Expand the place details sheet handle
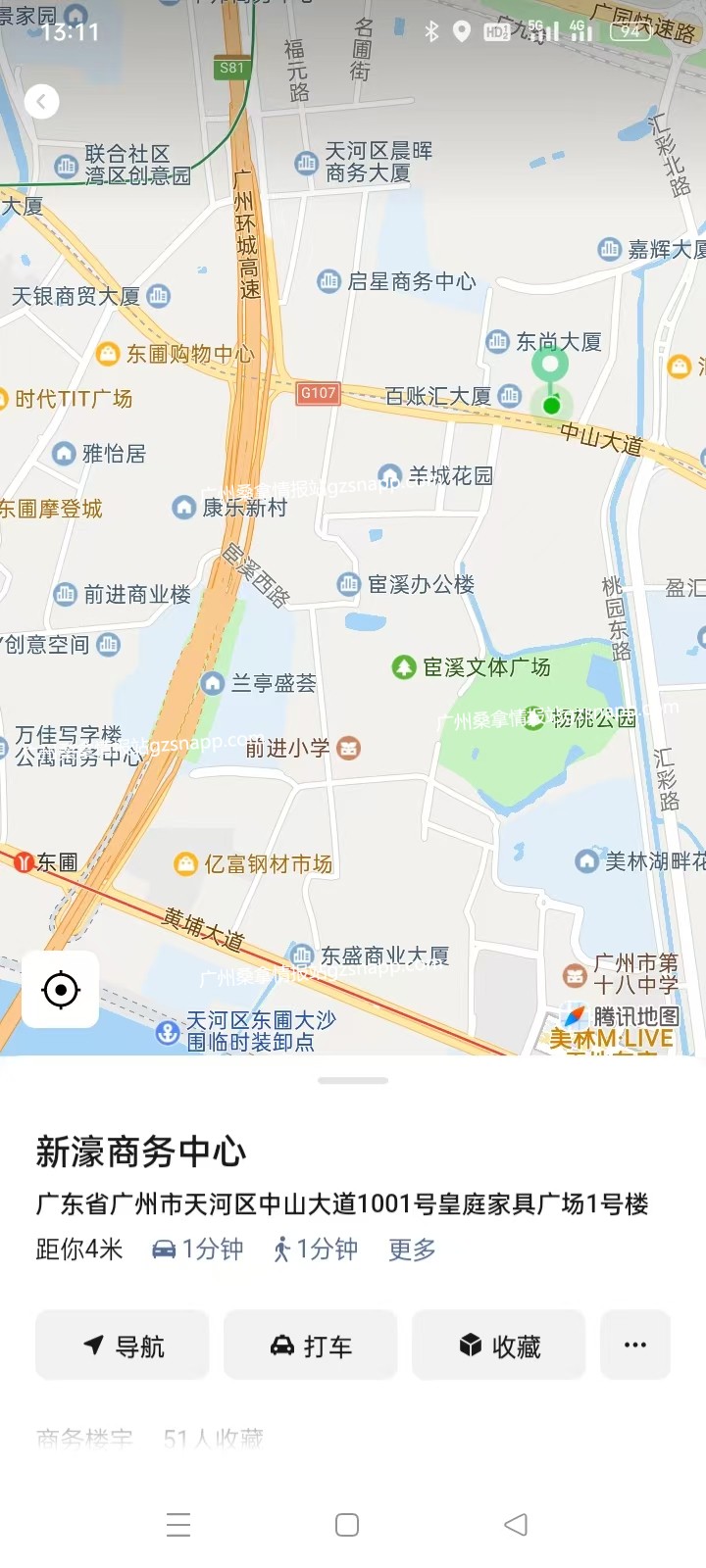The height and width of the screenshot is (1568, 706). [353, 1080]
